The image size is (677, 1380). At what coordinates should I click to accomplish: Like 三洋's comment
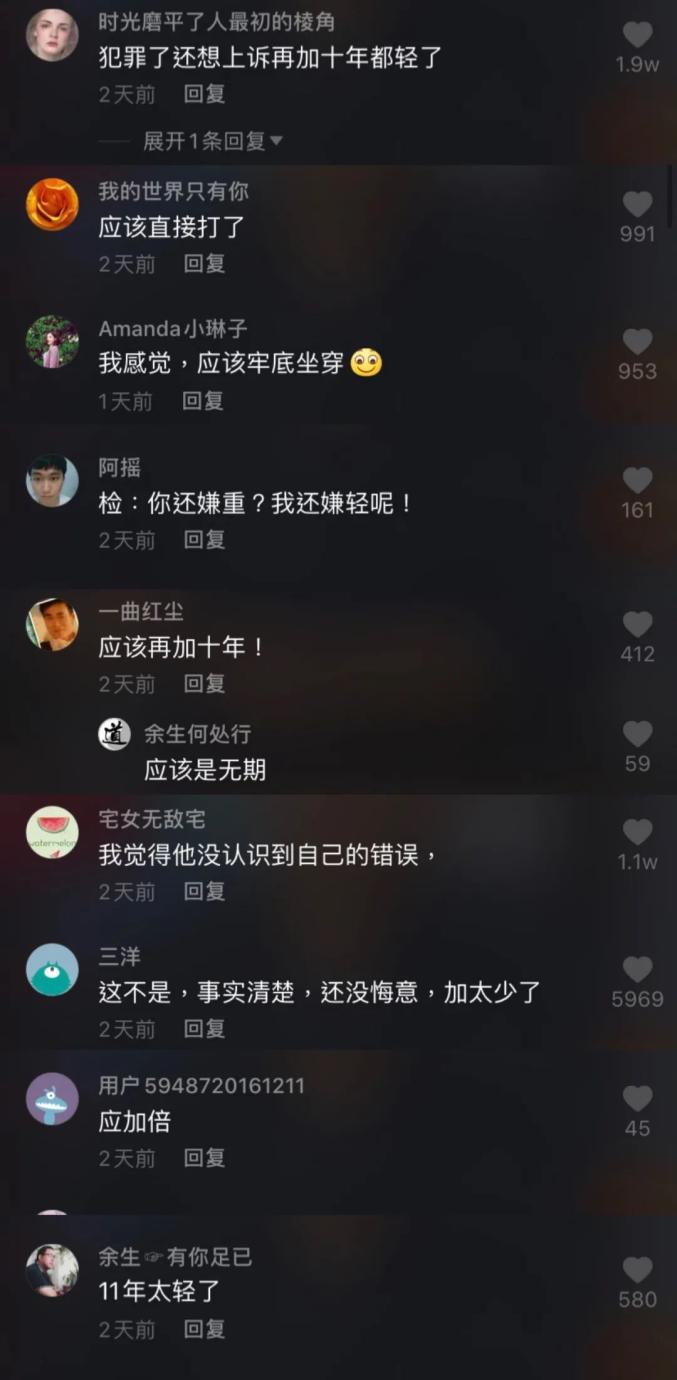(637, 969)
